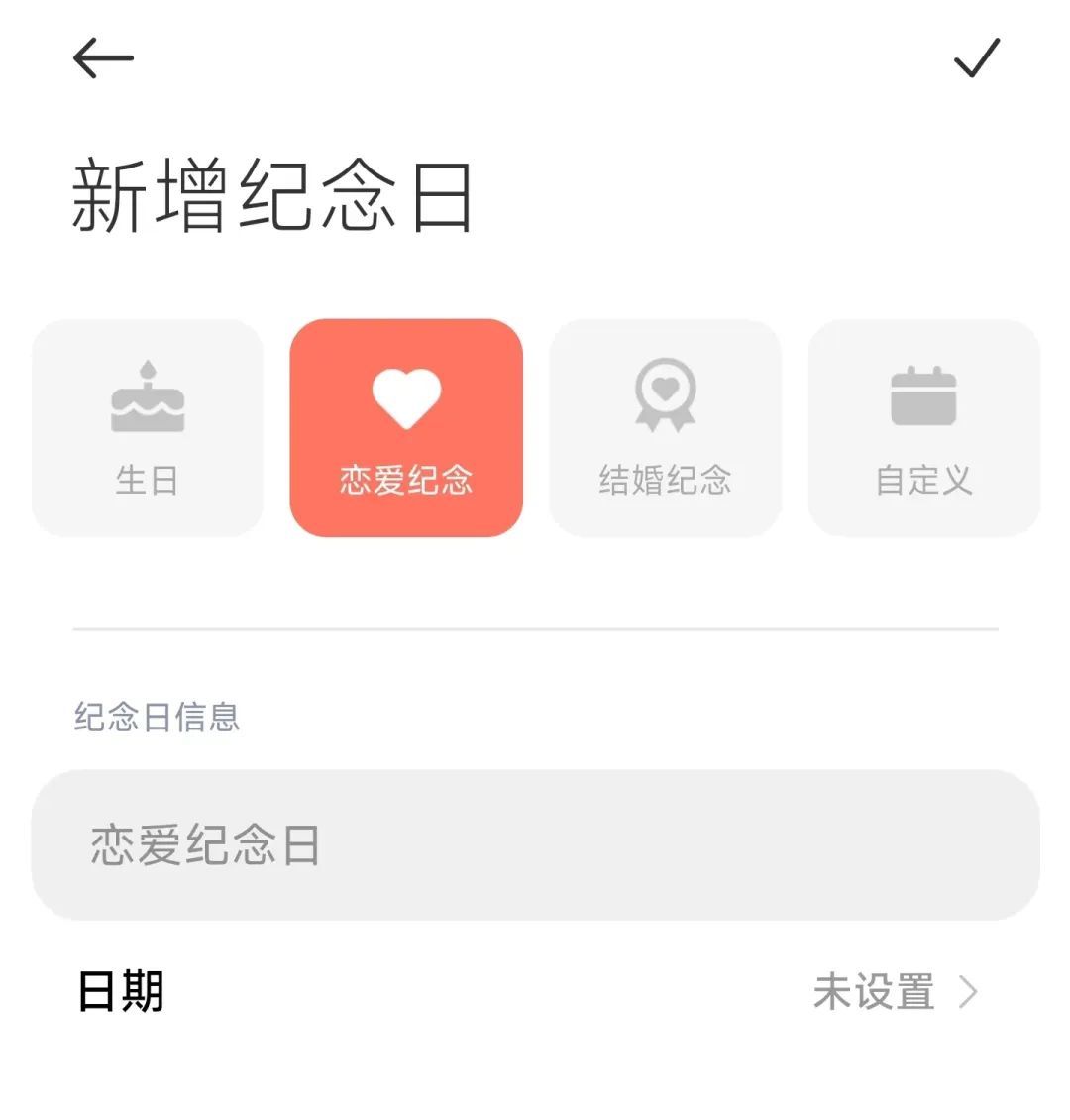Screen dimensions: 1070x1120
Task: Choose the 恋爱纪念 type
Action: [406, 428]
